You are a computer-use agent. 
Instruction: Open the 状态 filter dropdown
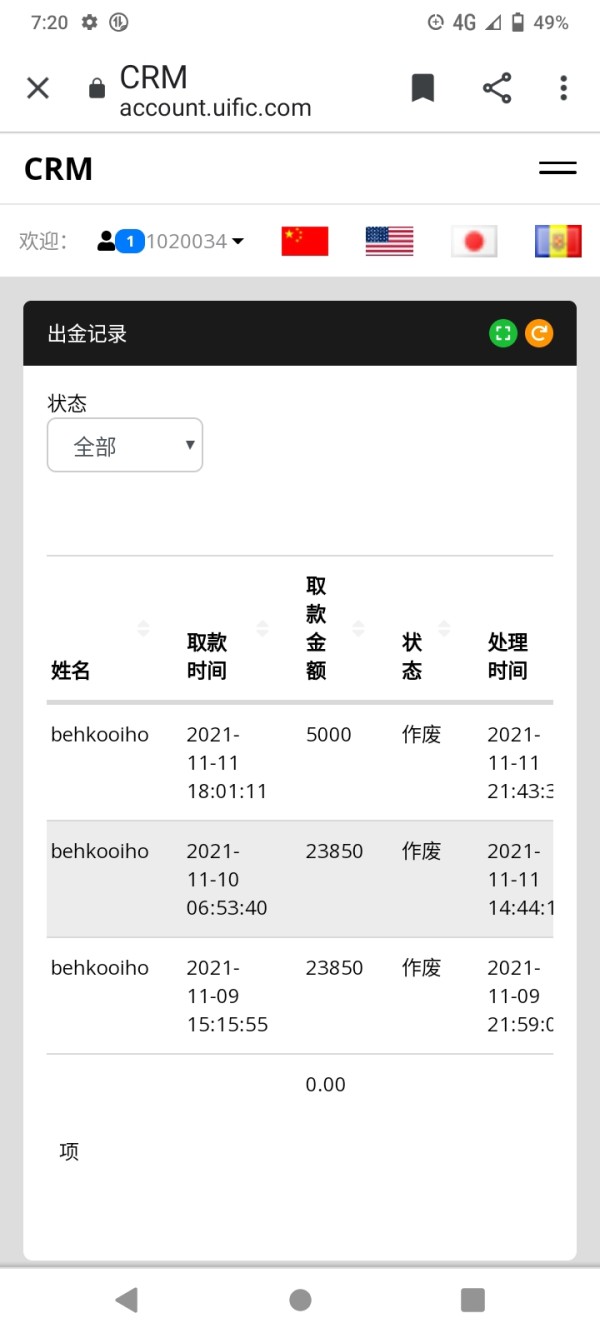tap(125, 445)
